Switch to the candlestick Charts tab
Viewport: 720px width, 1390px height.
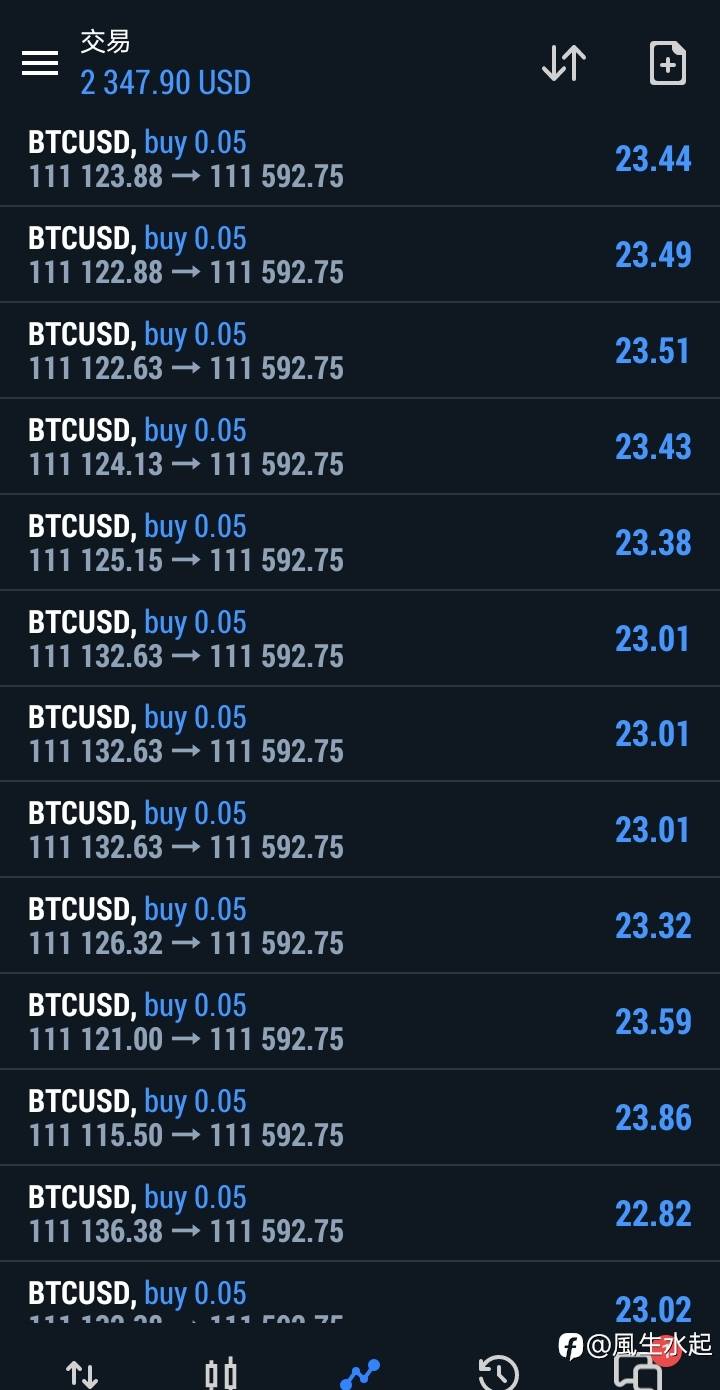222,1373
